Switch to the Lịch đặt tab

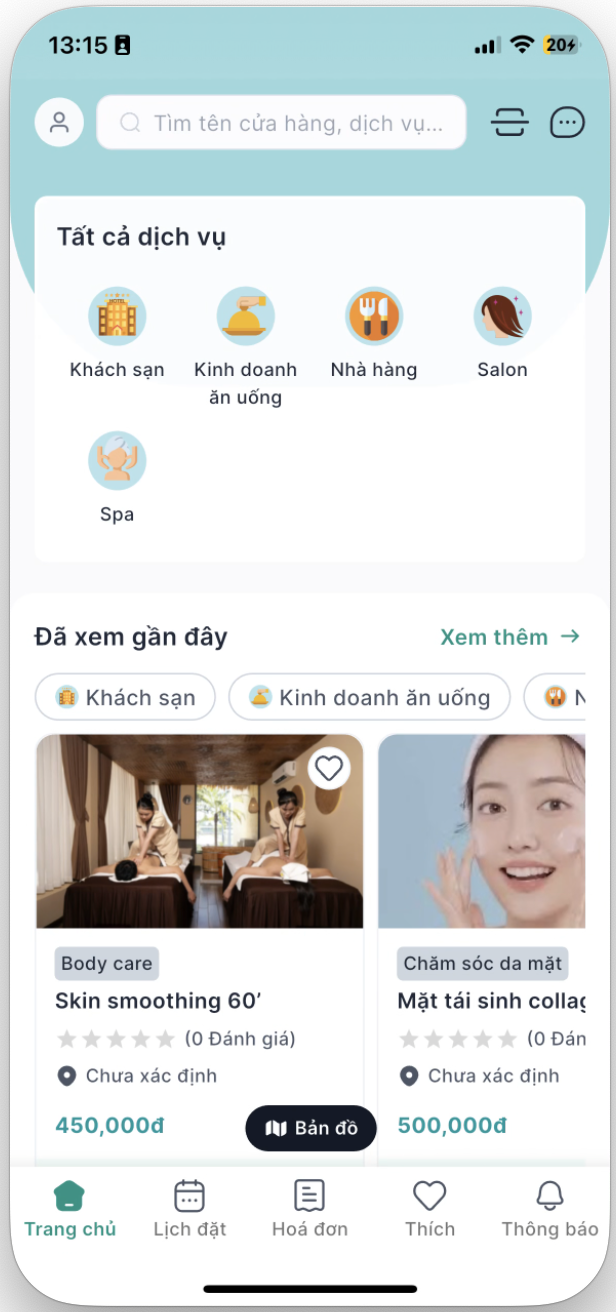pos(190,1208)
